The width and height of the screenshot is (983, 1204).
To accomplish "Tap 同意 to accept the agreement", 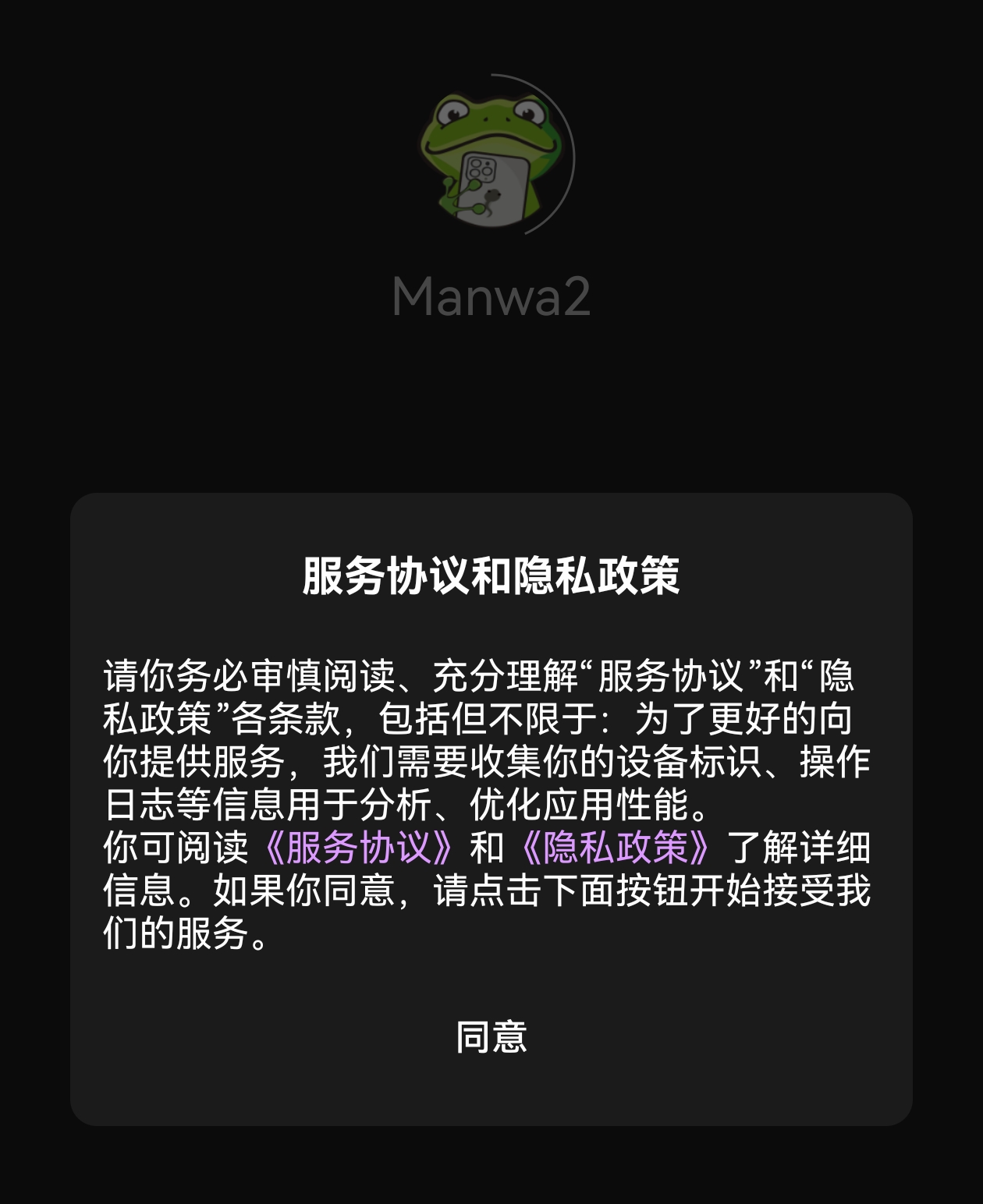I will (491, 1038).
